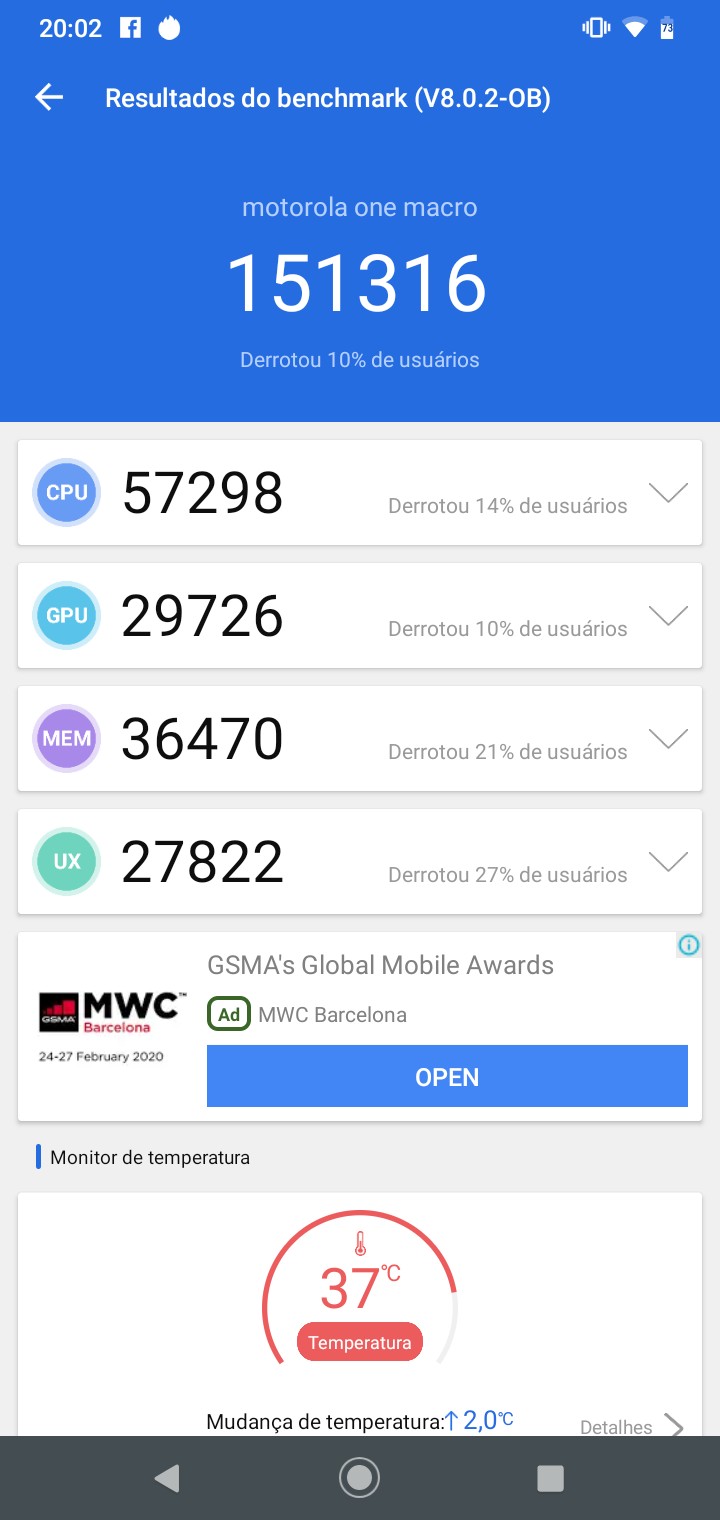Go back from benchmark results
This screenshot has height=1520, width=720.
[49, 97]
